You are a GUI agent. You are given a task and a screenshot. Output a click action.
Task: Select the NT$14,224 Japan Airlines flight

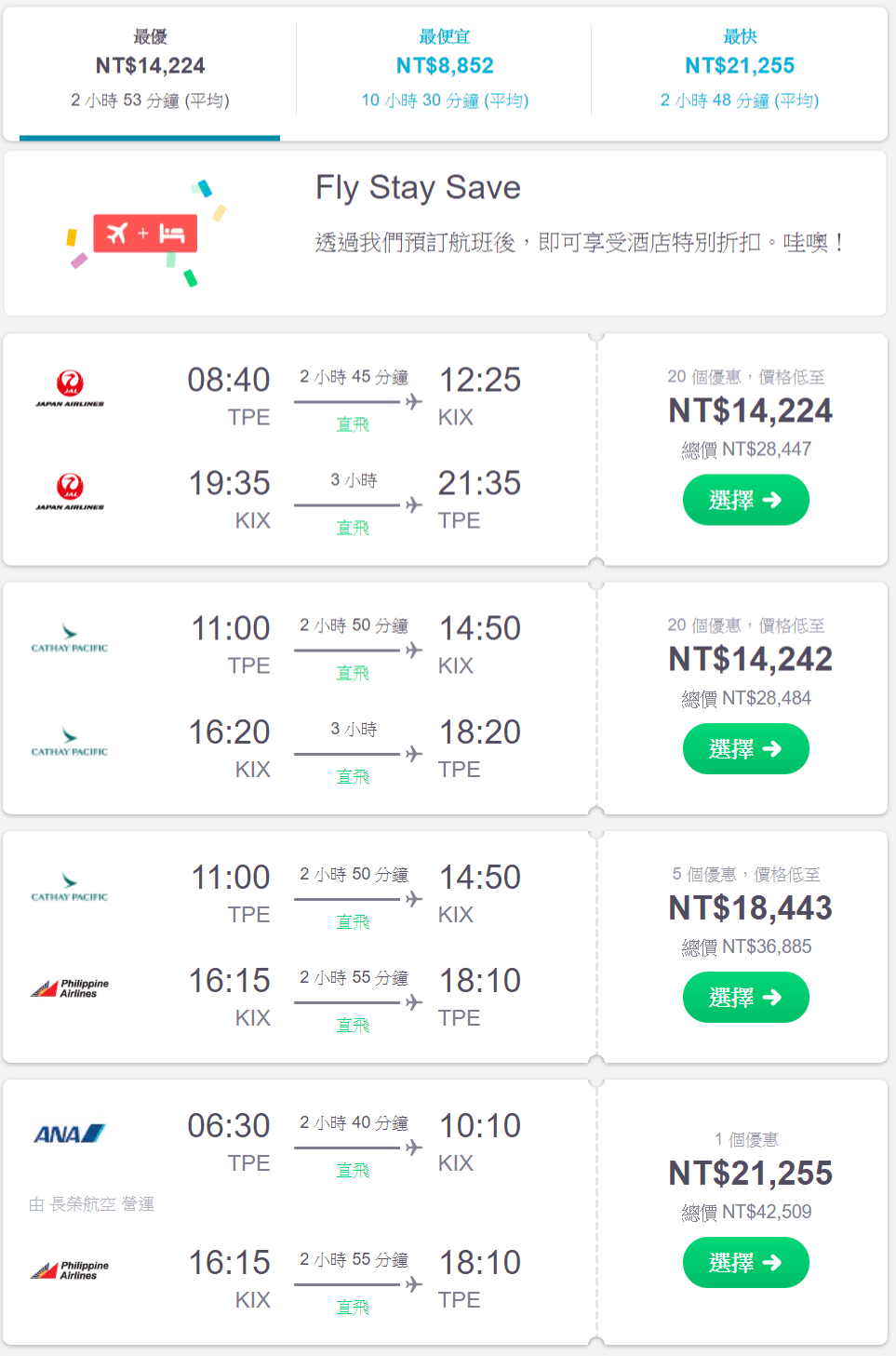click(x=745, y=500)
